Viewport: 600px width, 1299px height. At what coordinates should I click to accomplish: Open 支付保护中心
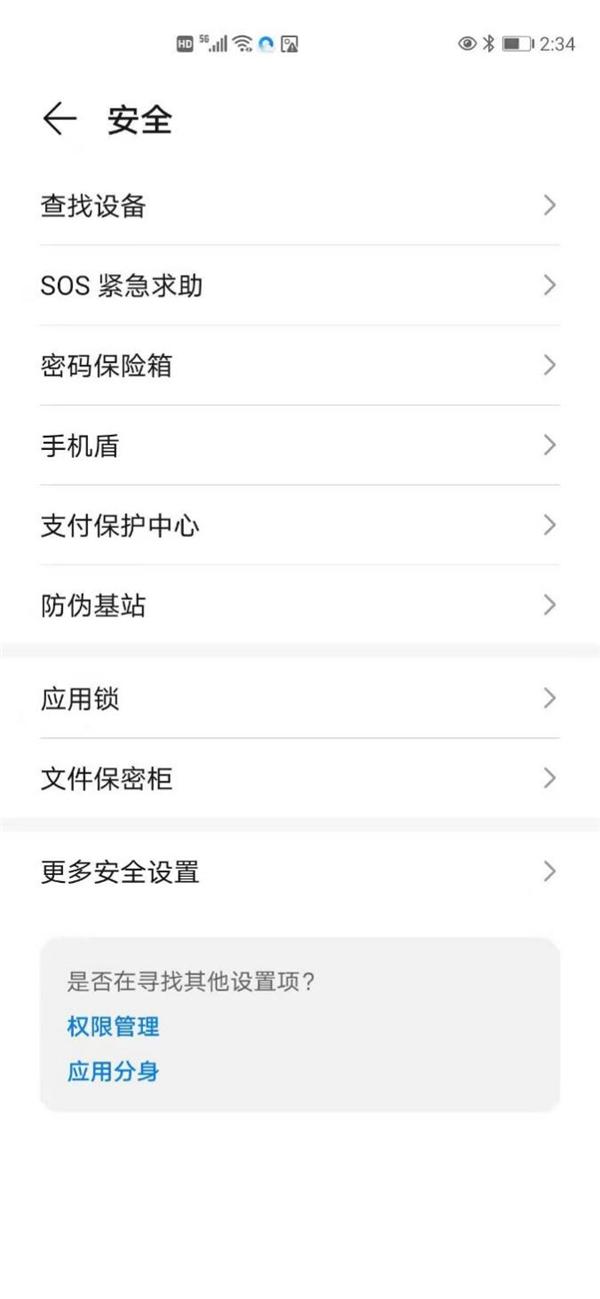click(300, 526)
